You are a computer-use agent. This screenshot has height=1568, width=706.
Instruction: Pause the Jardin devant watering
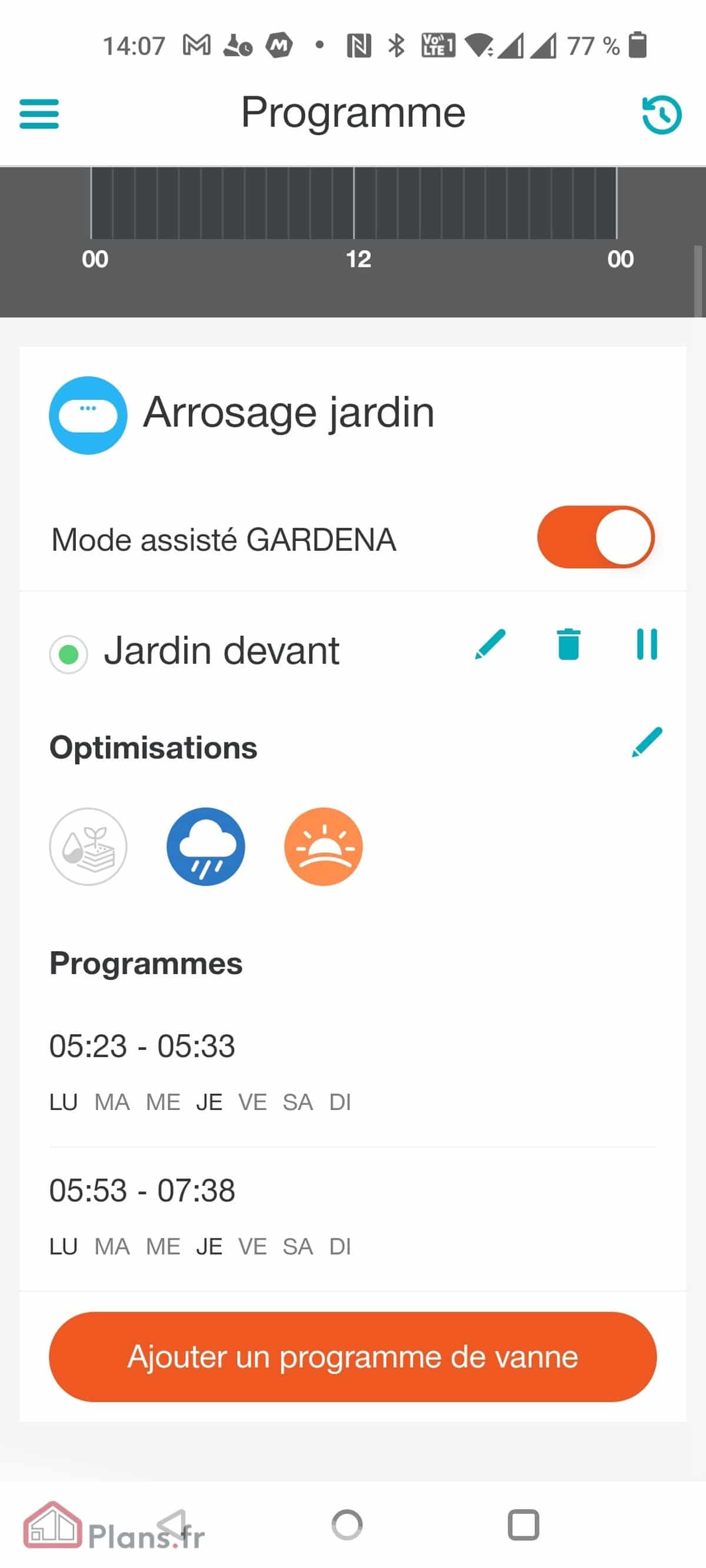[647, 644]
